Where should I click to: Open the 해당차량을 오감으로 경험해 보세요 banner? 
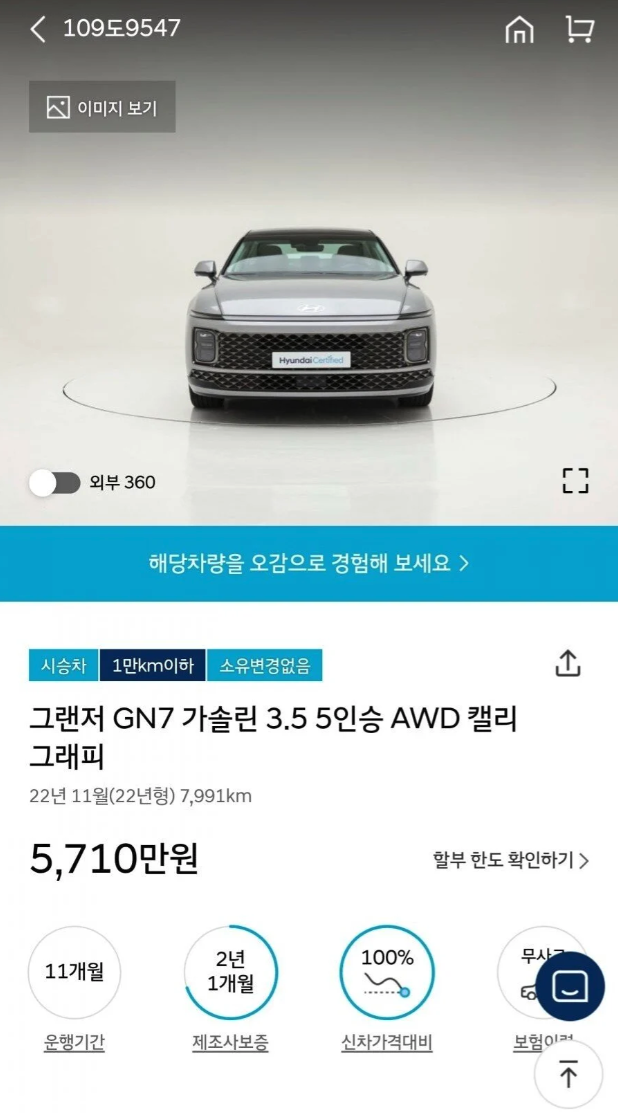click(x=309, y=563)
